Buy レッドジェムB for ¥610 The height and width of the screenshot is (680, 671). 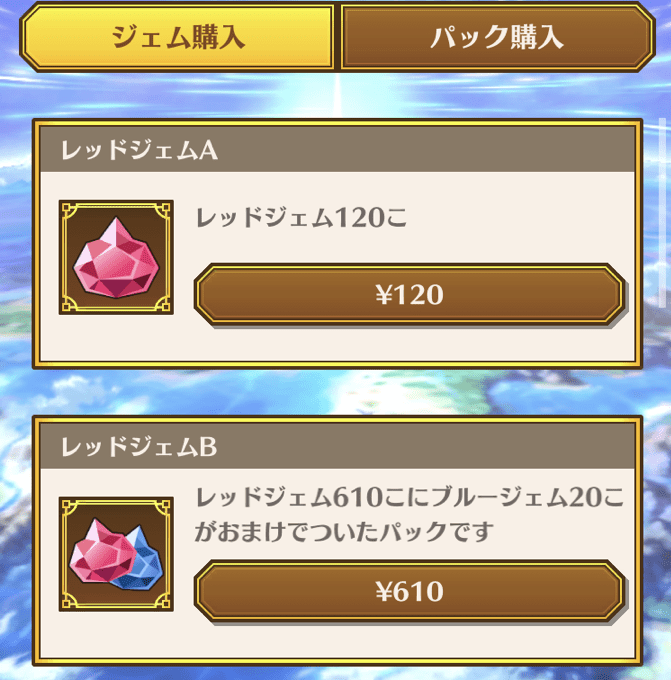(x=409, y=591)
